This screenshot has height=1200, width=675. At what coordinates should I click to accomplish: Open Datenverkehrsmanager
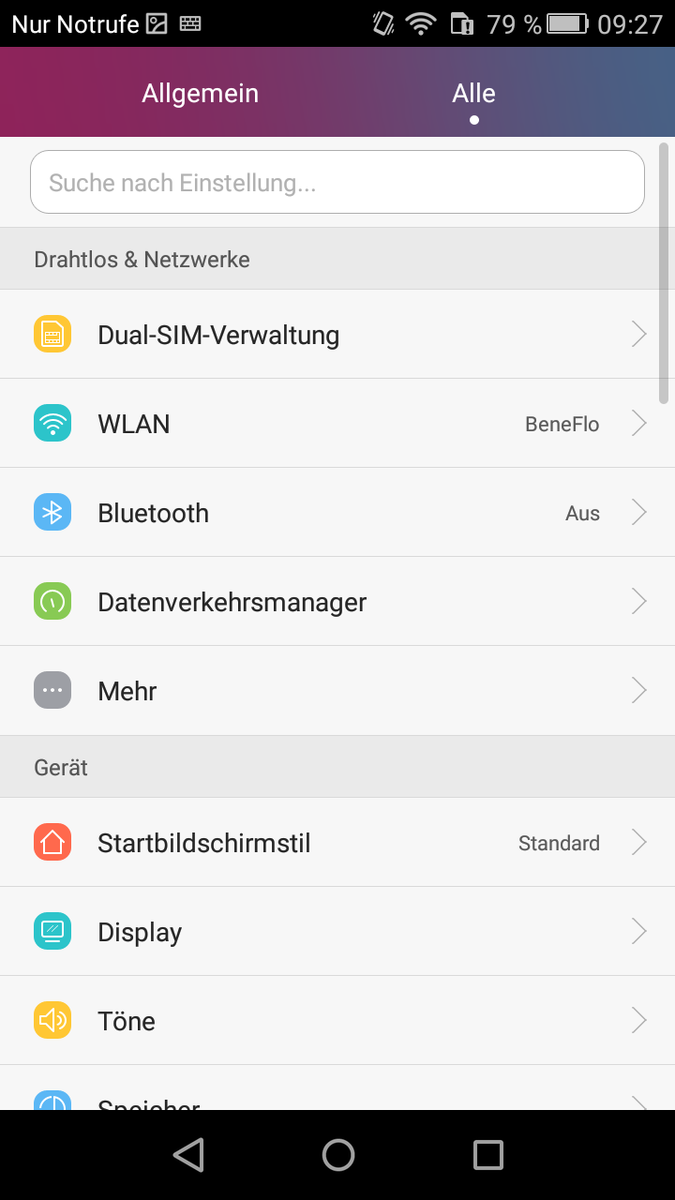click(337, 602)
